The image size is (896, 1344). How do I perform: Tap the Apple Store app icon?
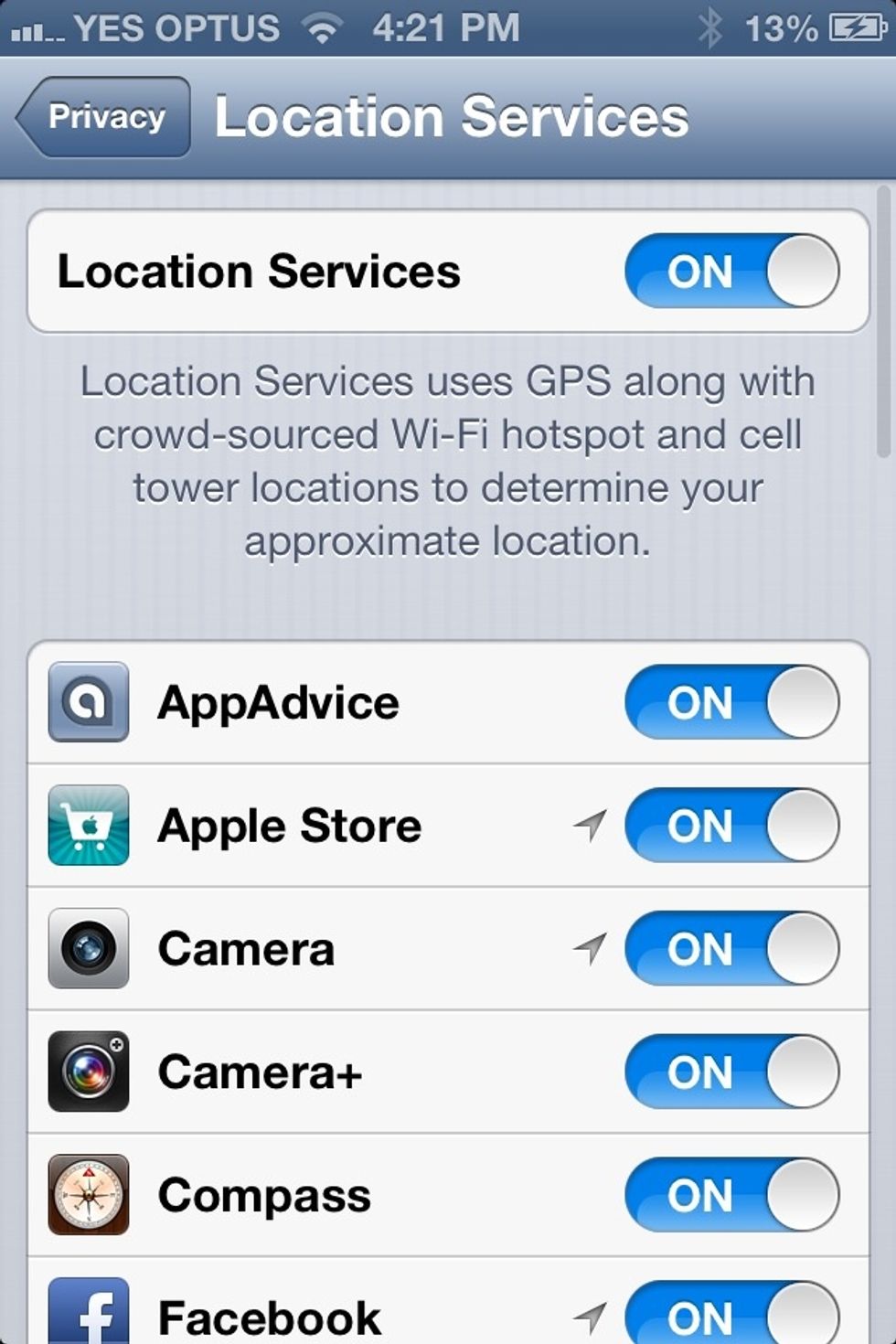[88, 826]
